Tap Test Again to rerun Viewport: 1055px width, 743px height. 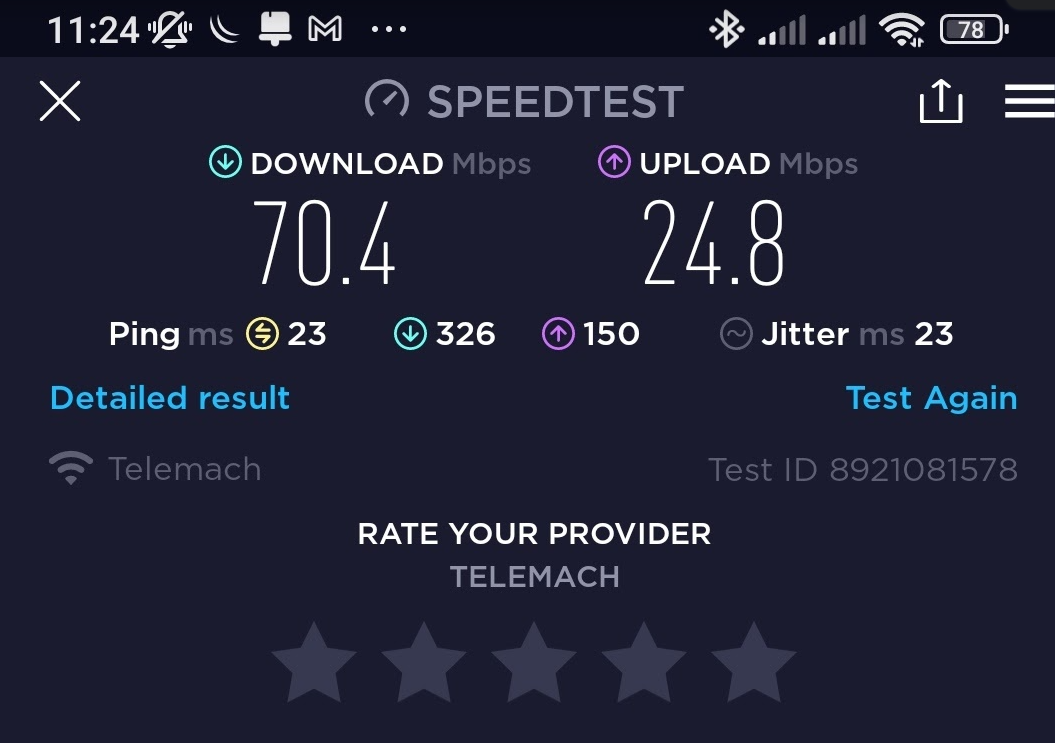[931, 398]
